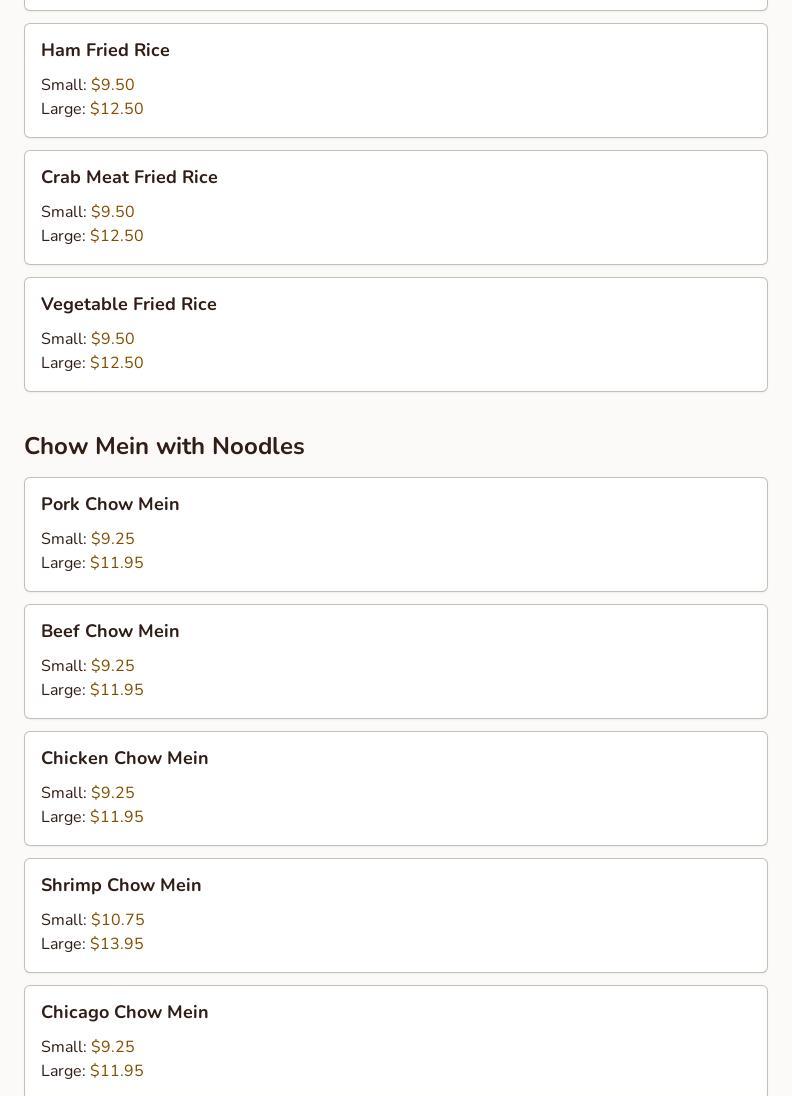
Task: Open the Vegetable Fried Rice card
Action: click(x=395, y=334)
